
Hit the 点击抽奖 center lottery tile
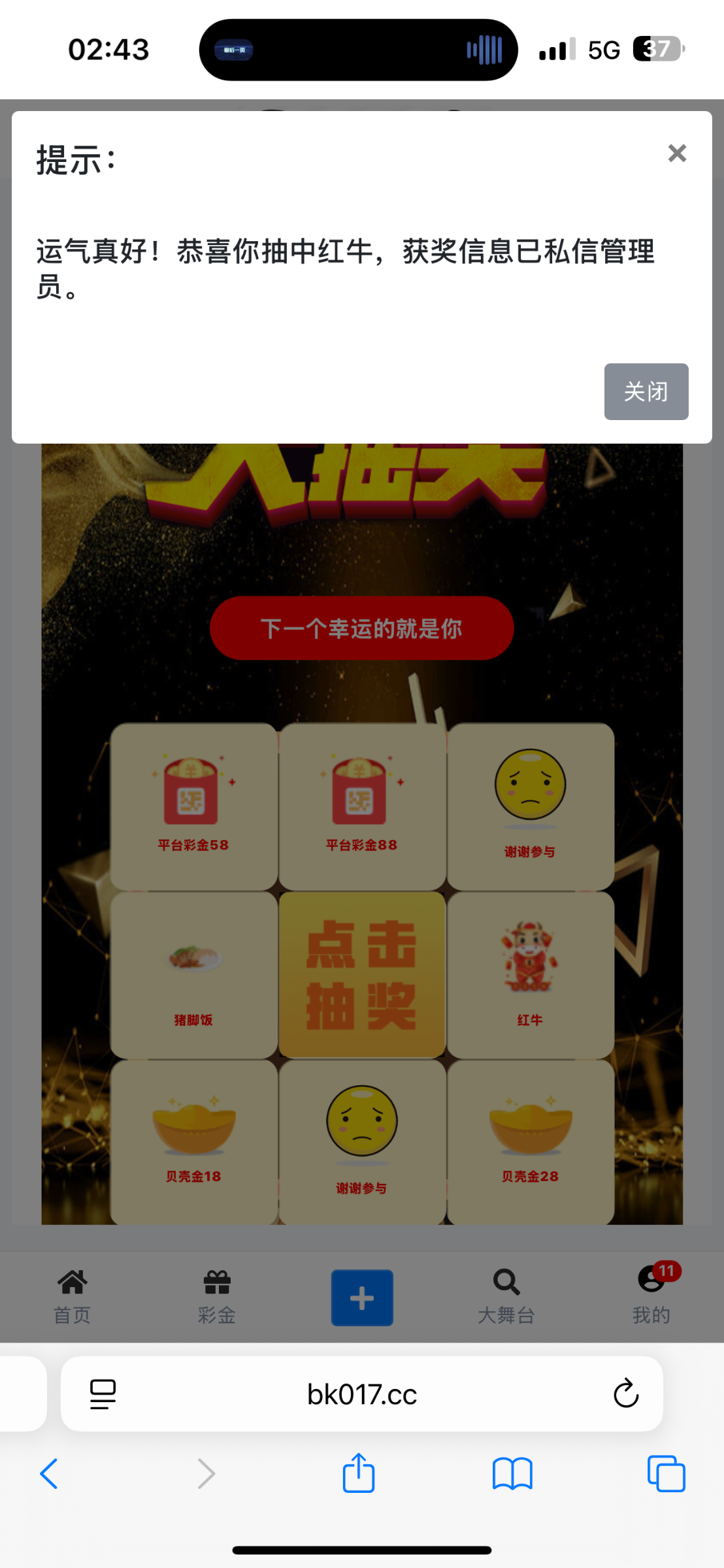[x=361, y=974]
